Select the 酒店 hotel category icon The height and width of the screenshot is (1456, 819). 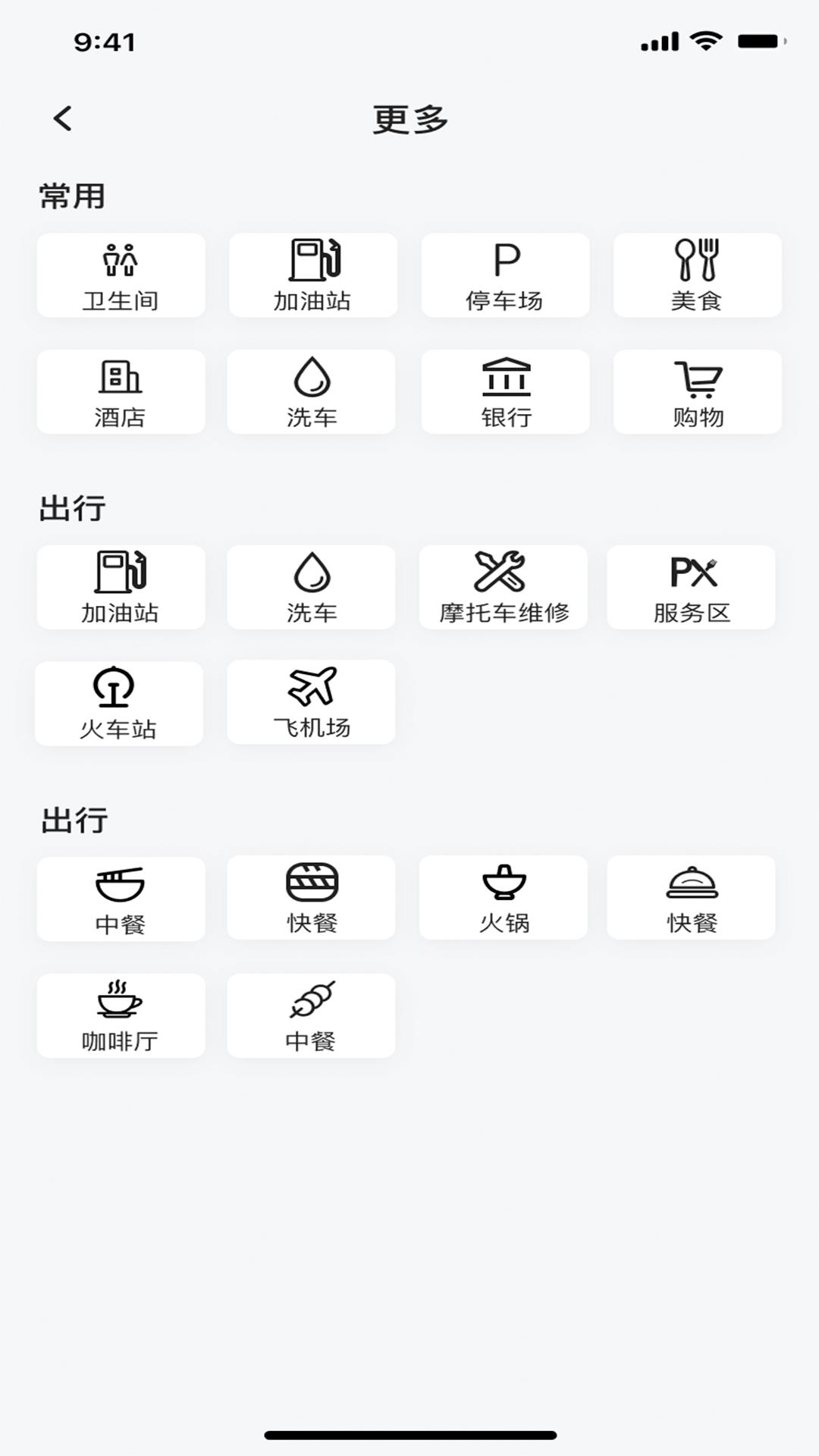point(121,391)
